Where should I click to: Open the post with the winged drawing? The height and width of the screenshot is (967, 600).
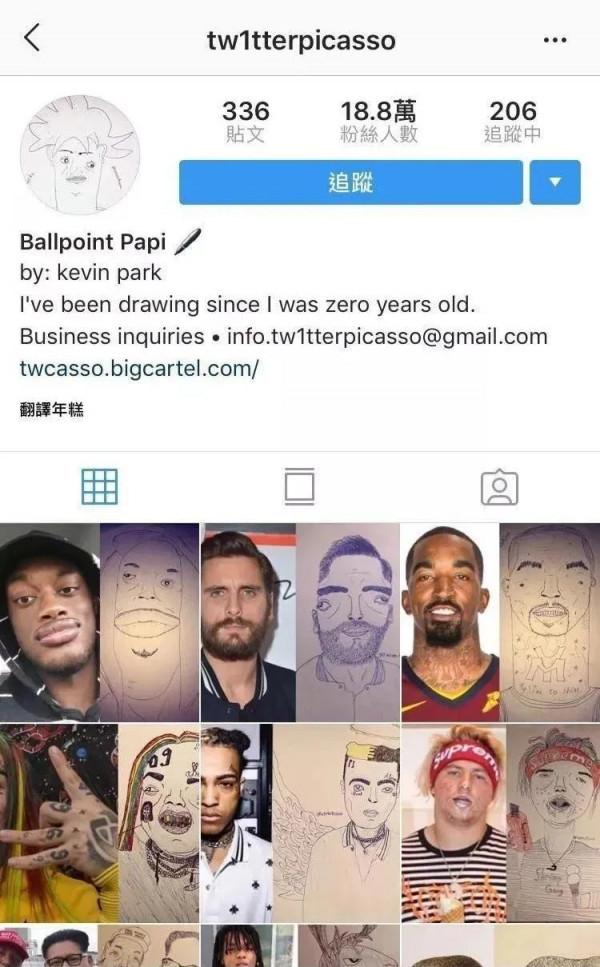(300, 823)
